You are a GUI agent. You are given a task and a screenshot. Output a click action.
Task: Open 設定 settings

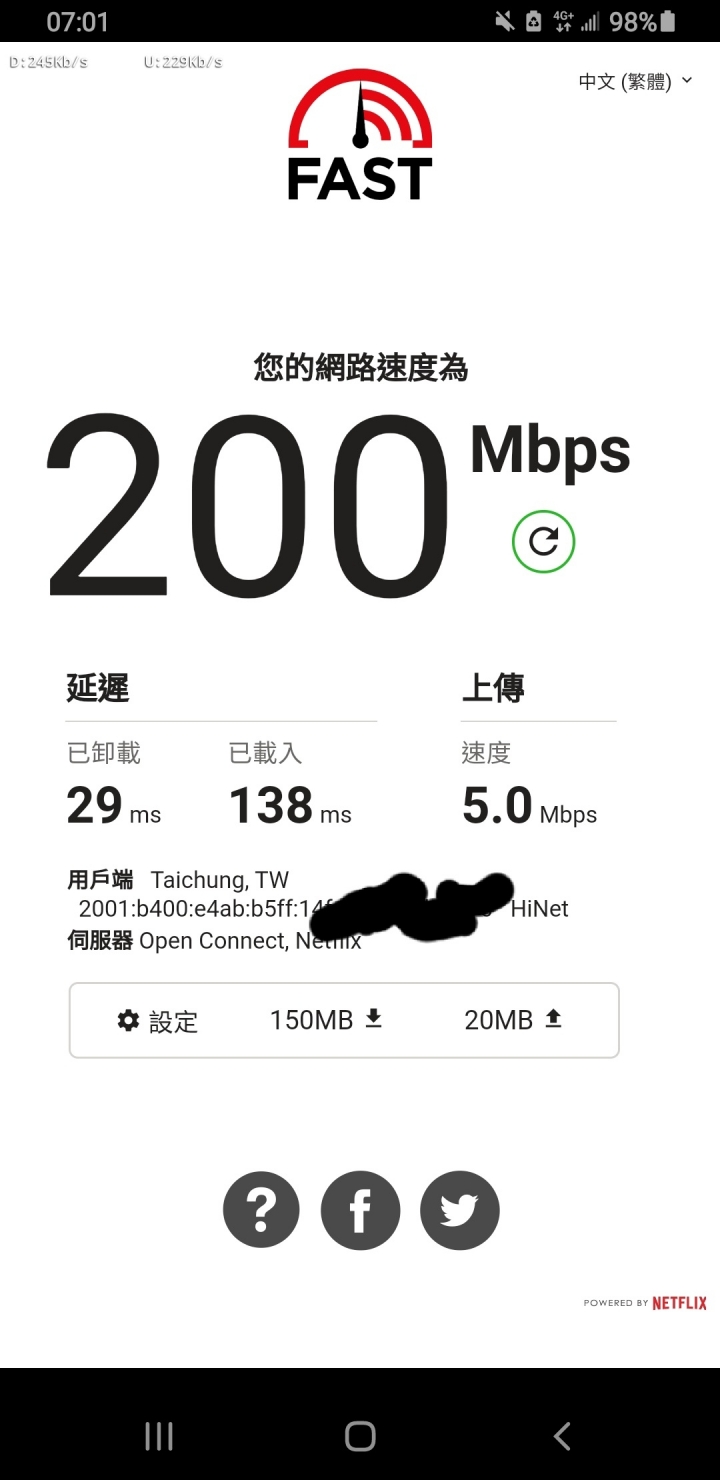coord(158,1021)
